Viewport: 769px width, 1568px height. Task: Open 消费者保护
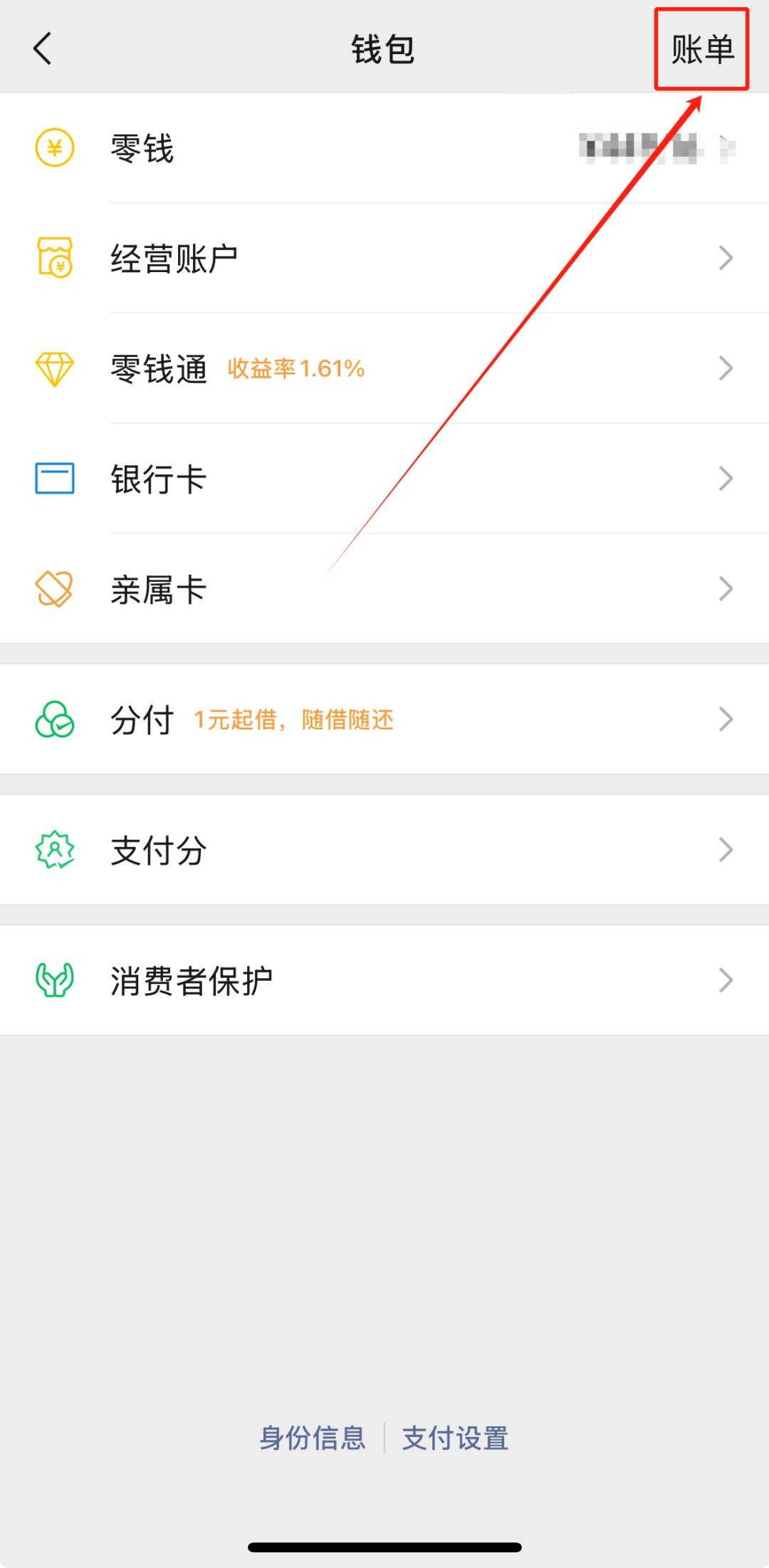384,980
